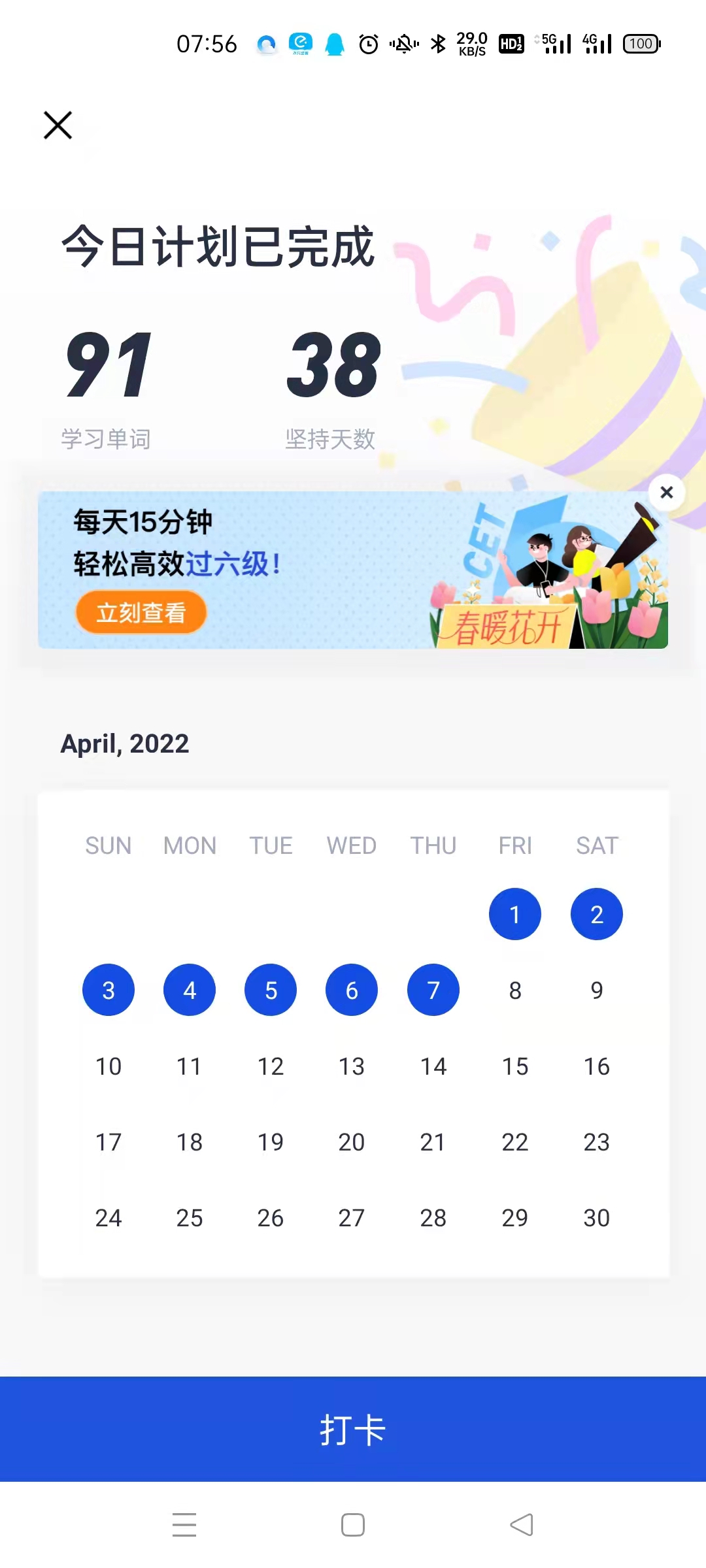Dismiss the CET-6 promotion banner

(666, 493)
